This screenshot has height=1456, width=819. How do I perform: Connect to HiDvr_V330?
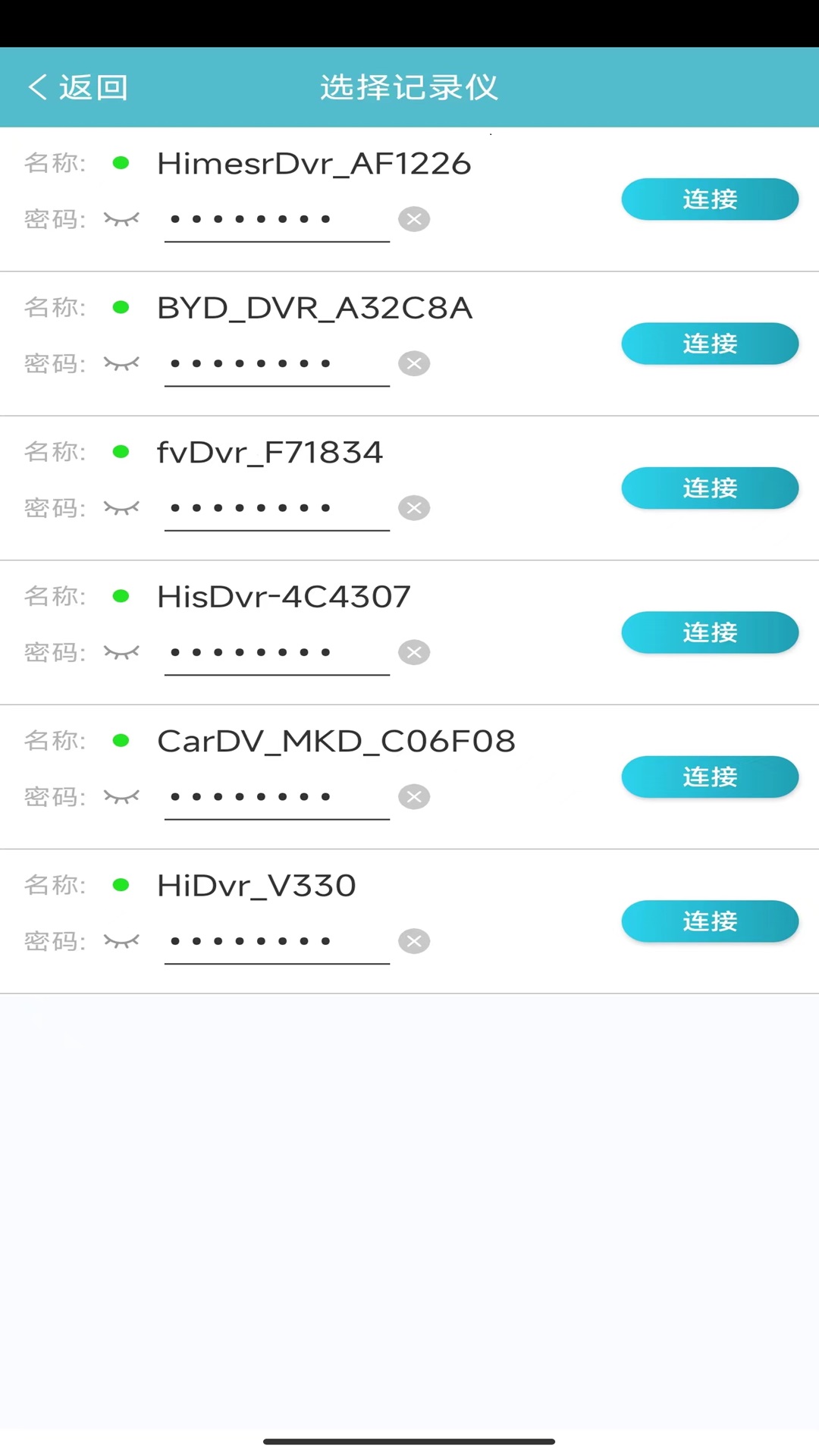click(709, 921)
